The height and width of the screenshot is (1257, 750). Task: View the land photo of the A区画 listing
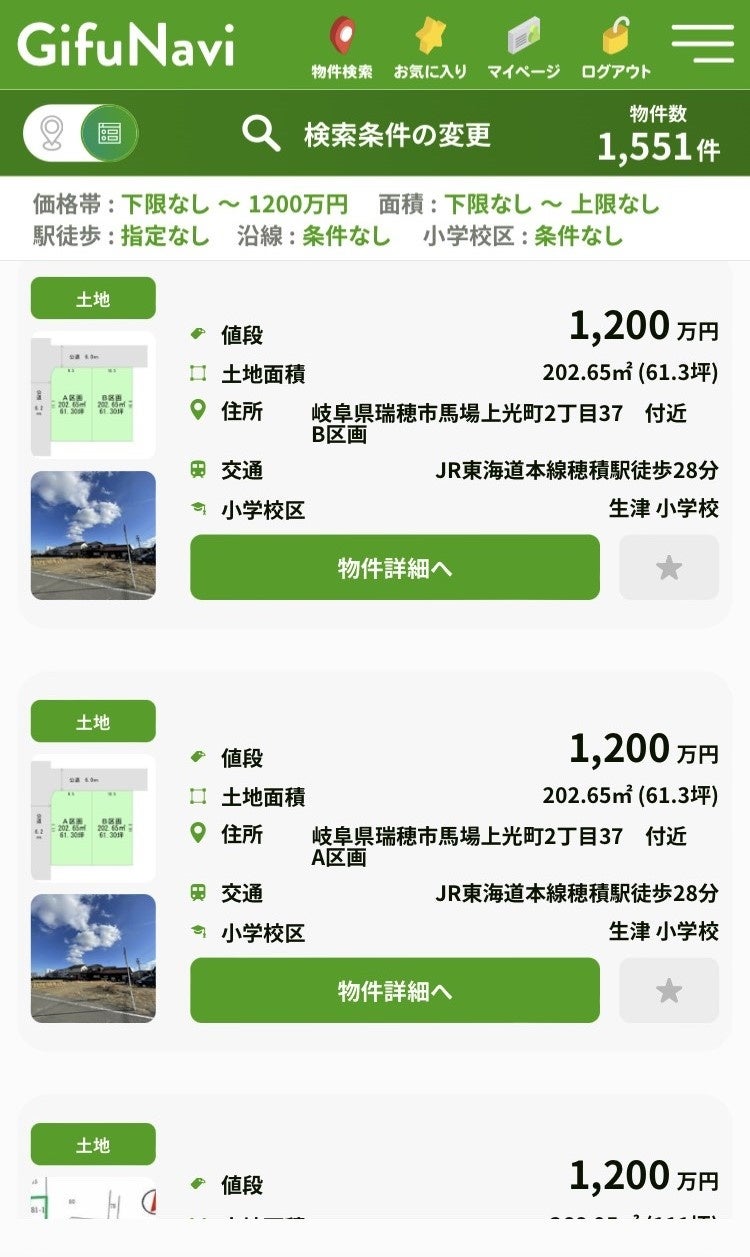[x=93, y=958]
